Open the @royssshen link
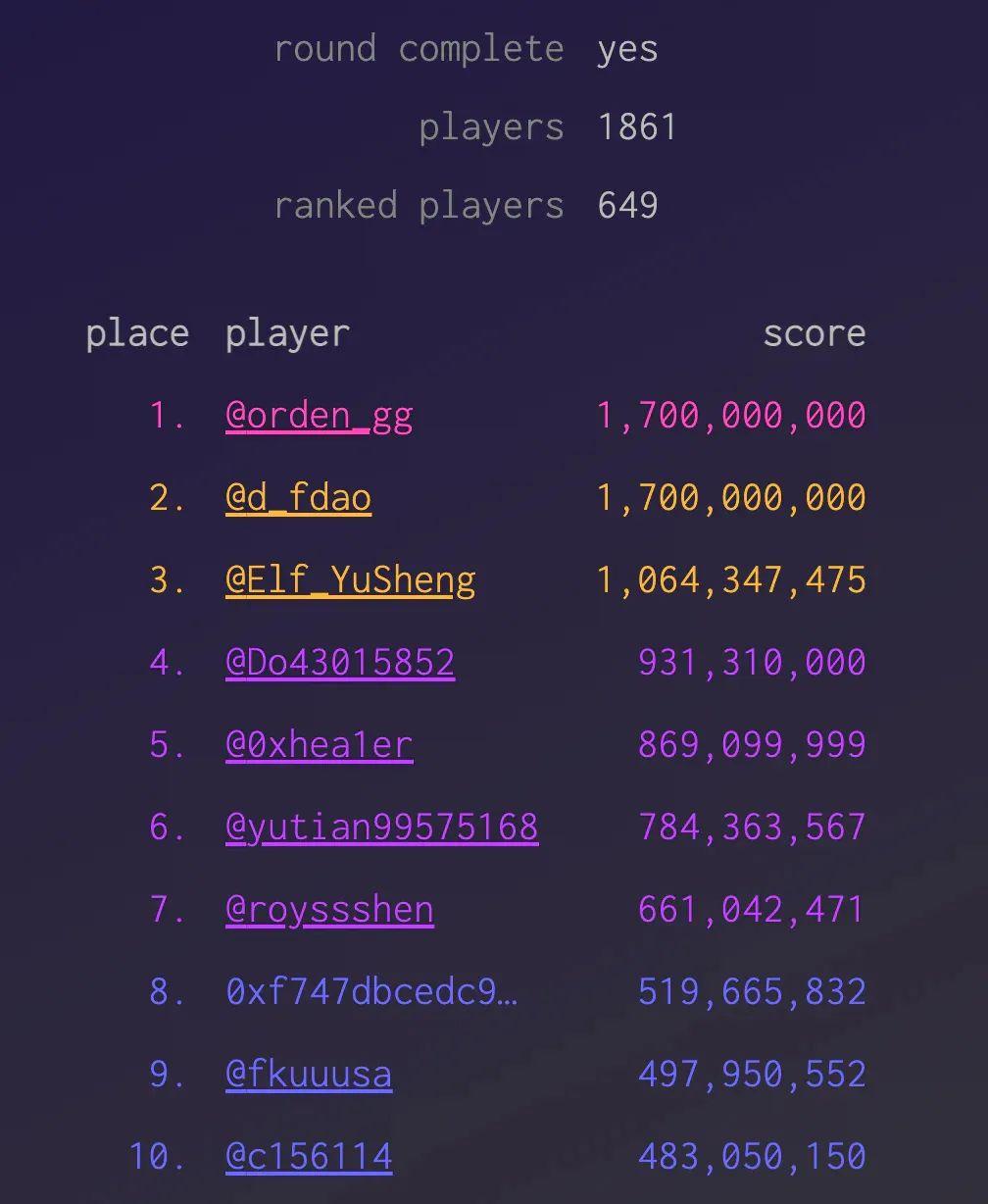This screenshot has width=988, height=1204. coord(329,910)
